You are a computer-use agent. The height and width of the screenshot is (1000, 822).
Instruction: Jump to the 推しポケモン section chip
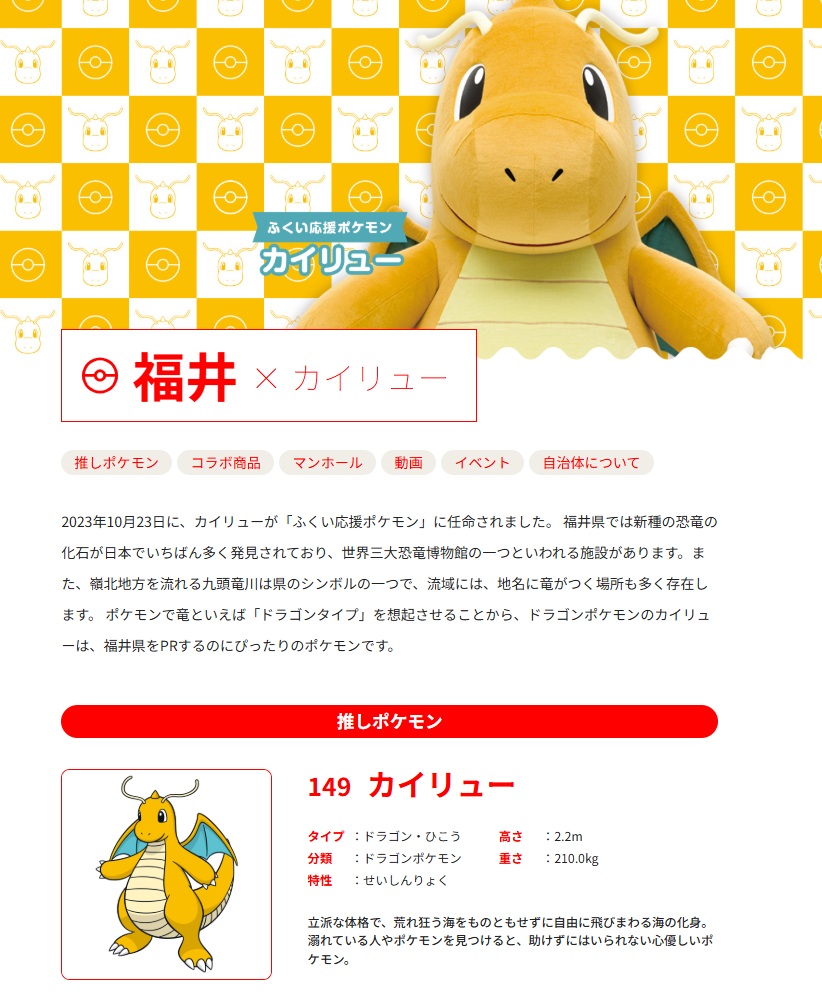point(116,462)
